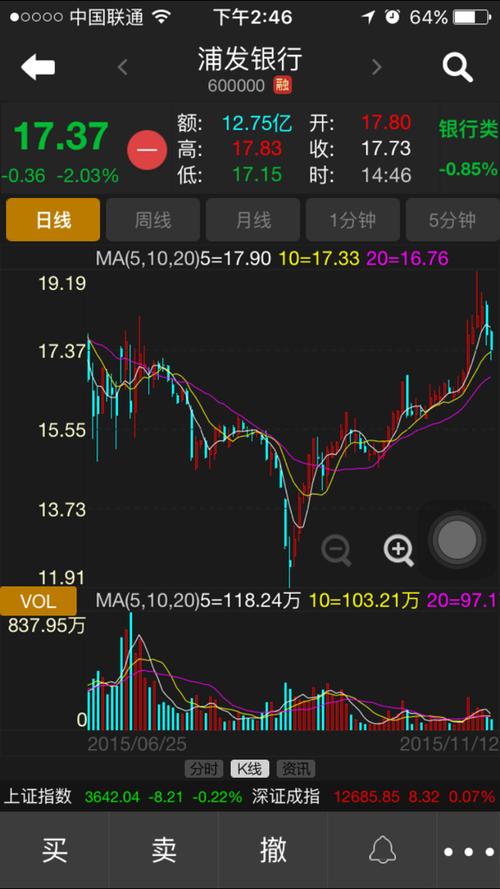The height and width of the screenshot is (889, 500).
Task: Tap 卖 to sell the stock
Action: pyautogui.click(x=163, y=850)
